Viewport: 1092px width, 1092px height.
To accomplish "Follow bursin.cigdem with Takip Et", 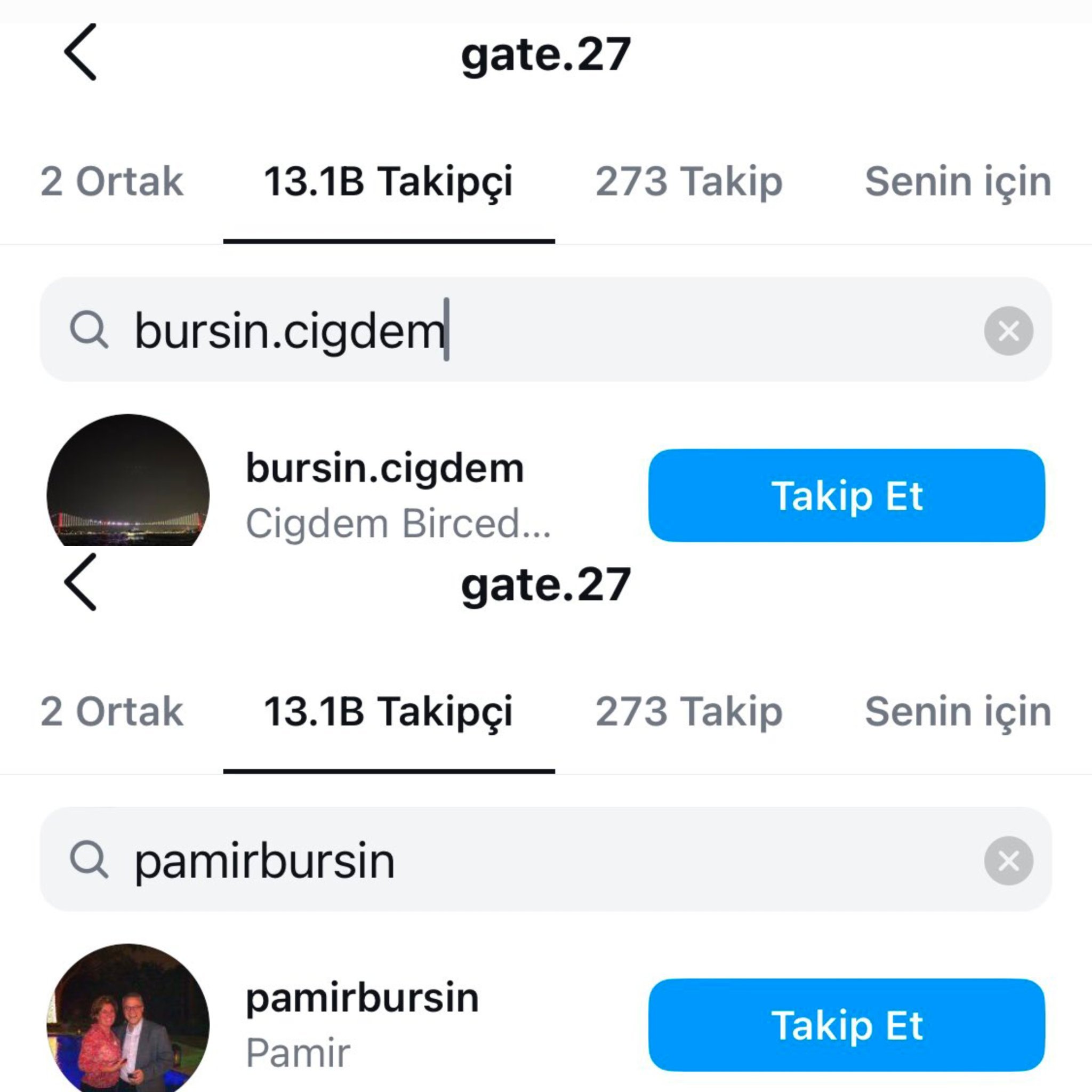I will click(x=846, y=496).
